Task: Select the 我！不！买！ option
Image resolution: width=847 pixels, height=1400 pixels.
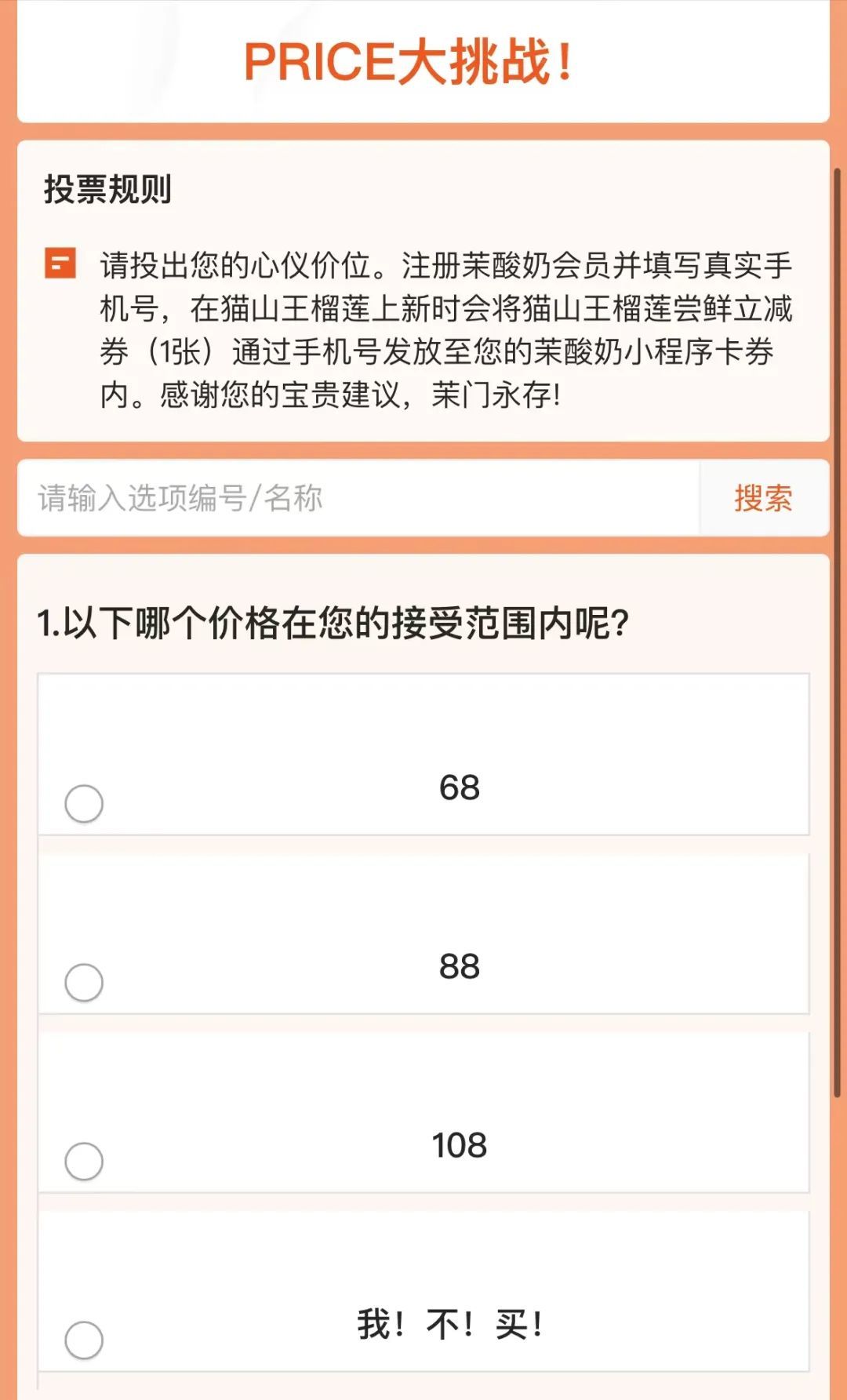Action: click(x=84, y=1340)
